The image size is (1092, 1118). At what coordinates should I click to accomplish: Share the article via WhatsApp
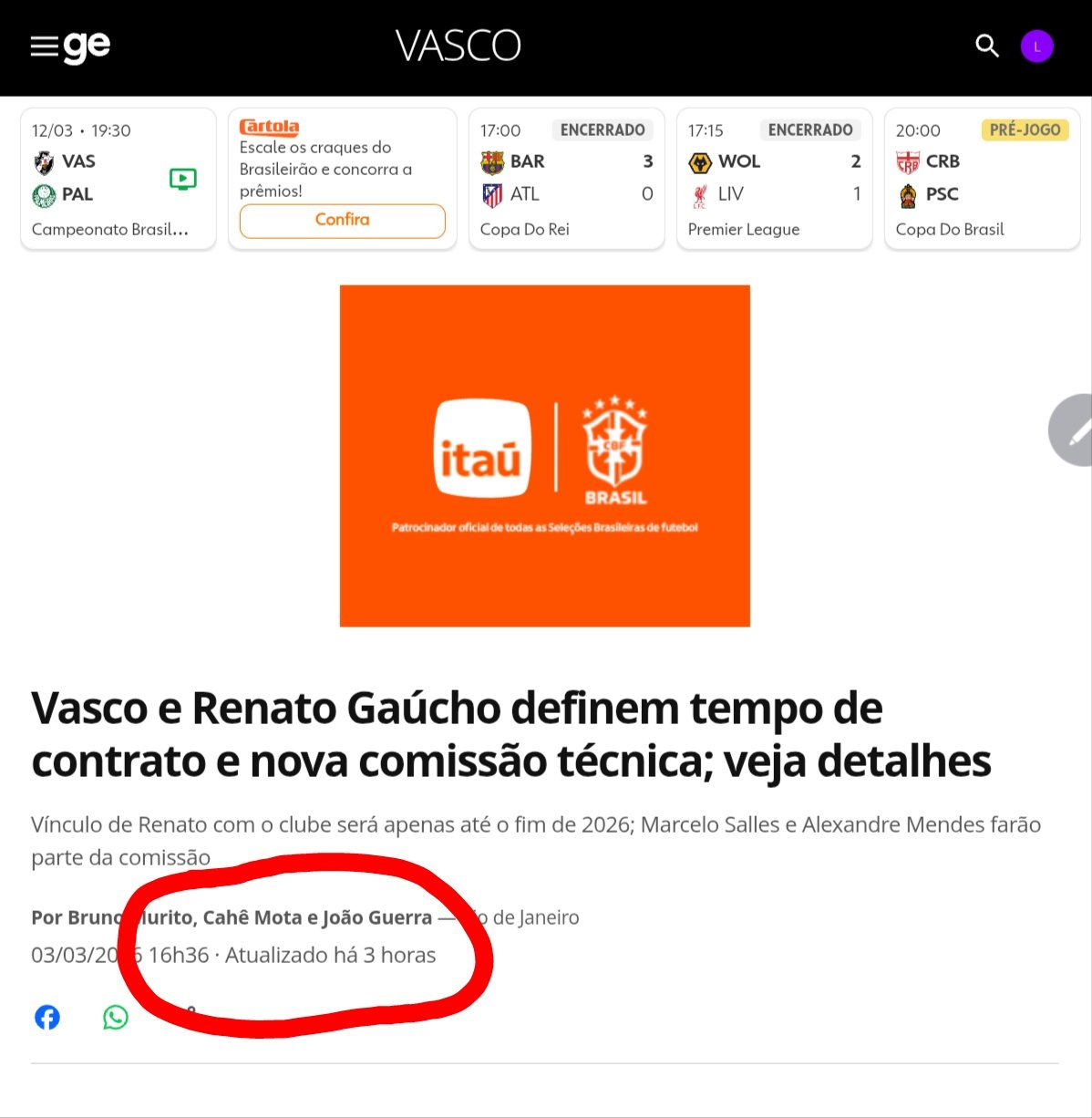pyautogui.click(x=116, y=1017)
